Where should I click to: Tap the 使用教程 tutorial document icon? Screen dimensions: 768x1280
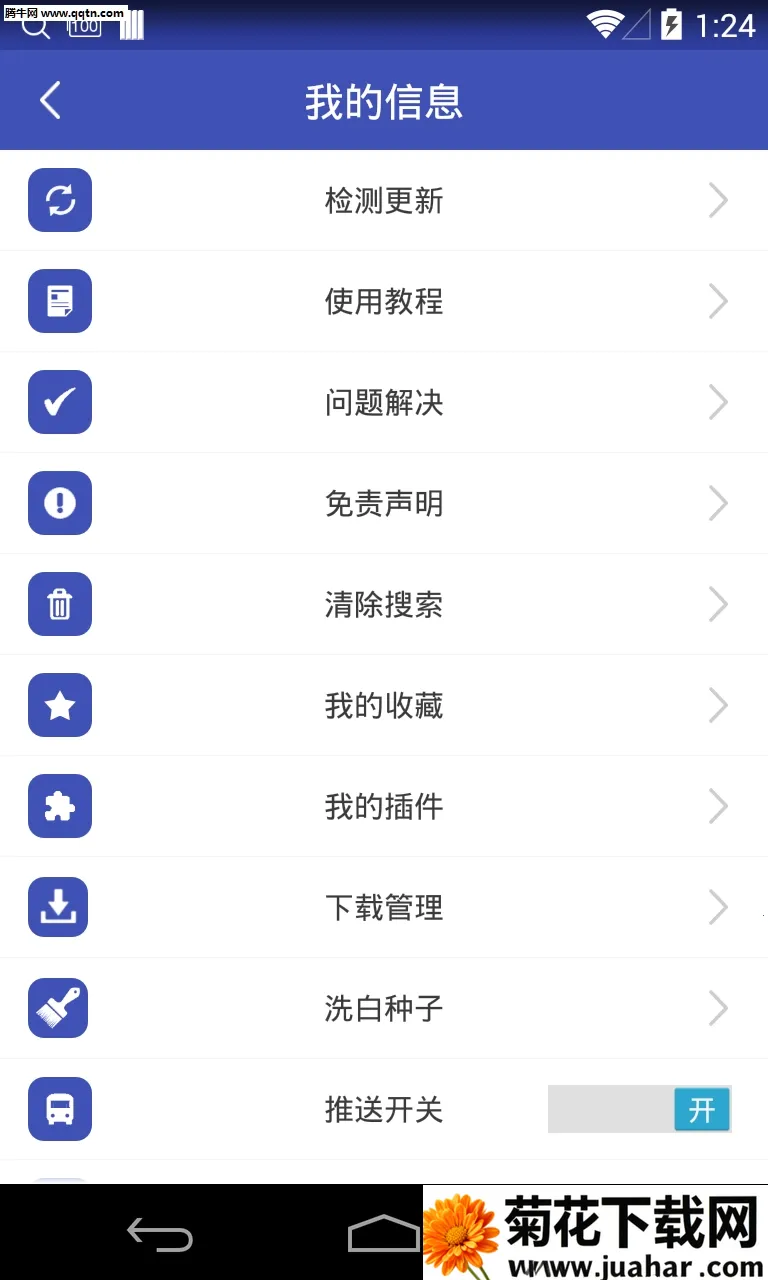click(x=59, y=301)
